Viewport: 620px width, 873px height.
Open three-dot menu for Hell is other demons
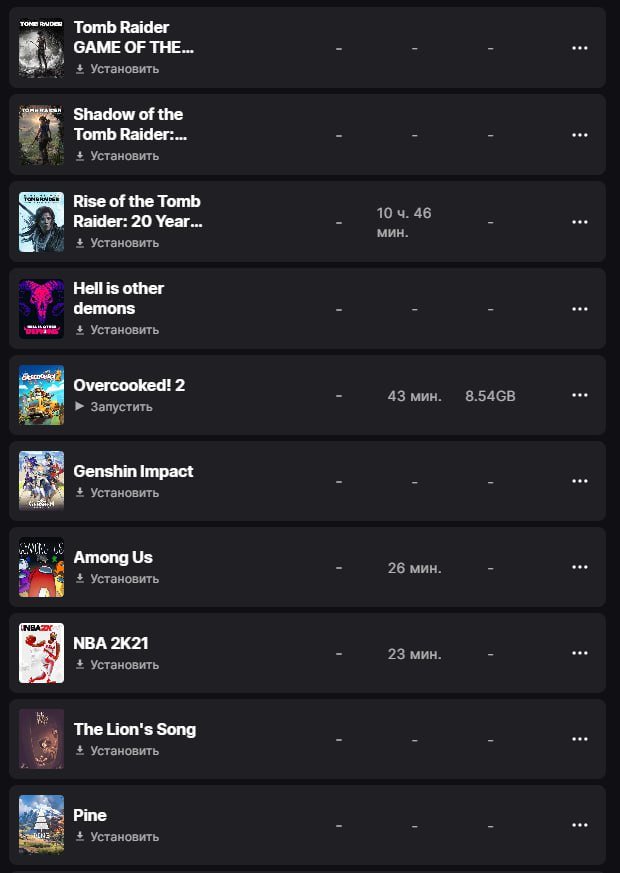click(x=580, y=309)
